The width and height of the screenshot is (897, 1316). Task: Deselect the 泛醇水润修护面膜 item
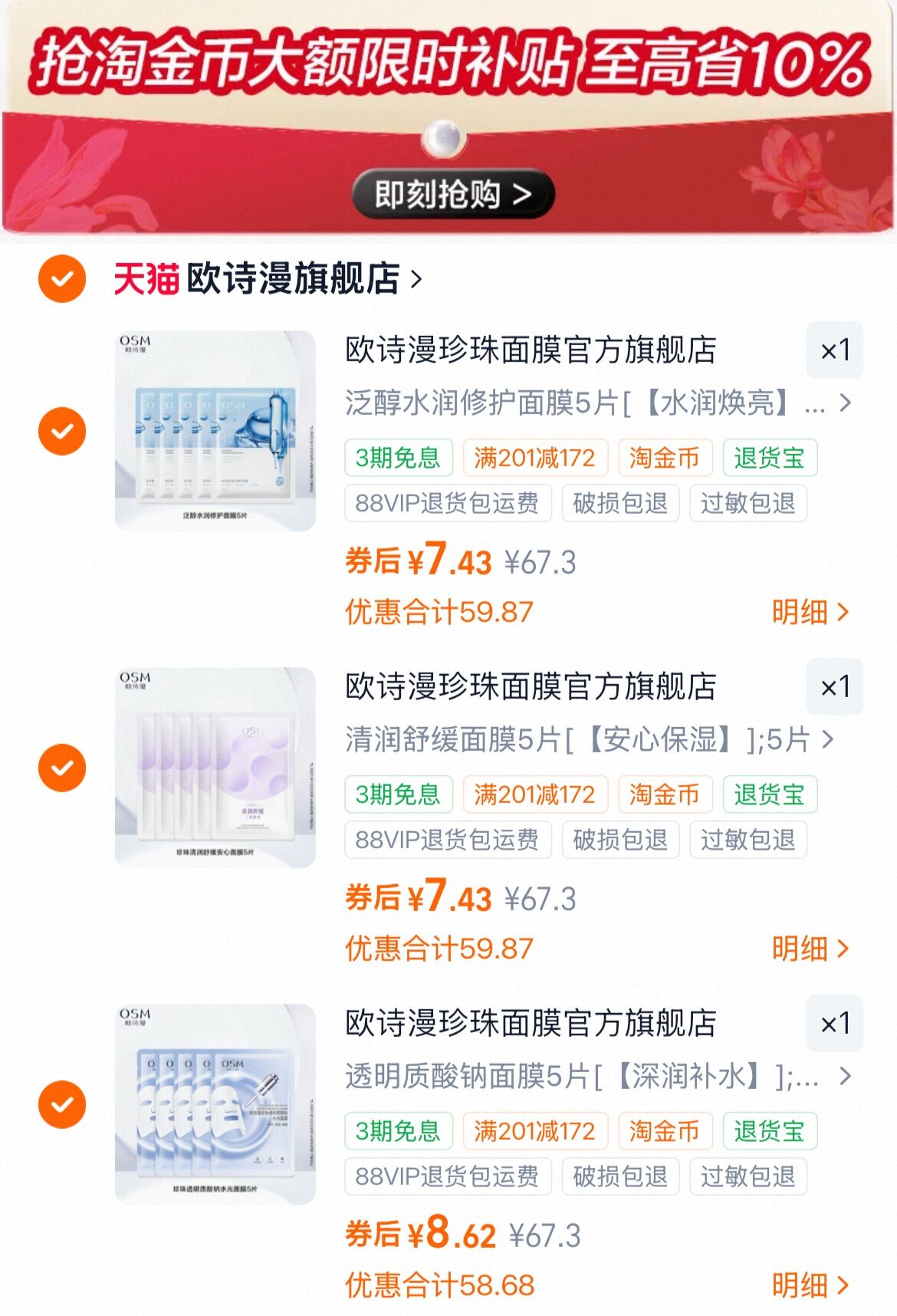click(62, 431)
